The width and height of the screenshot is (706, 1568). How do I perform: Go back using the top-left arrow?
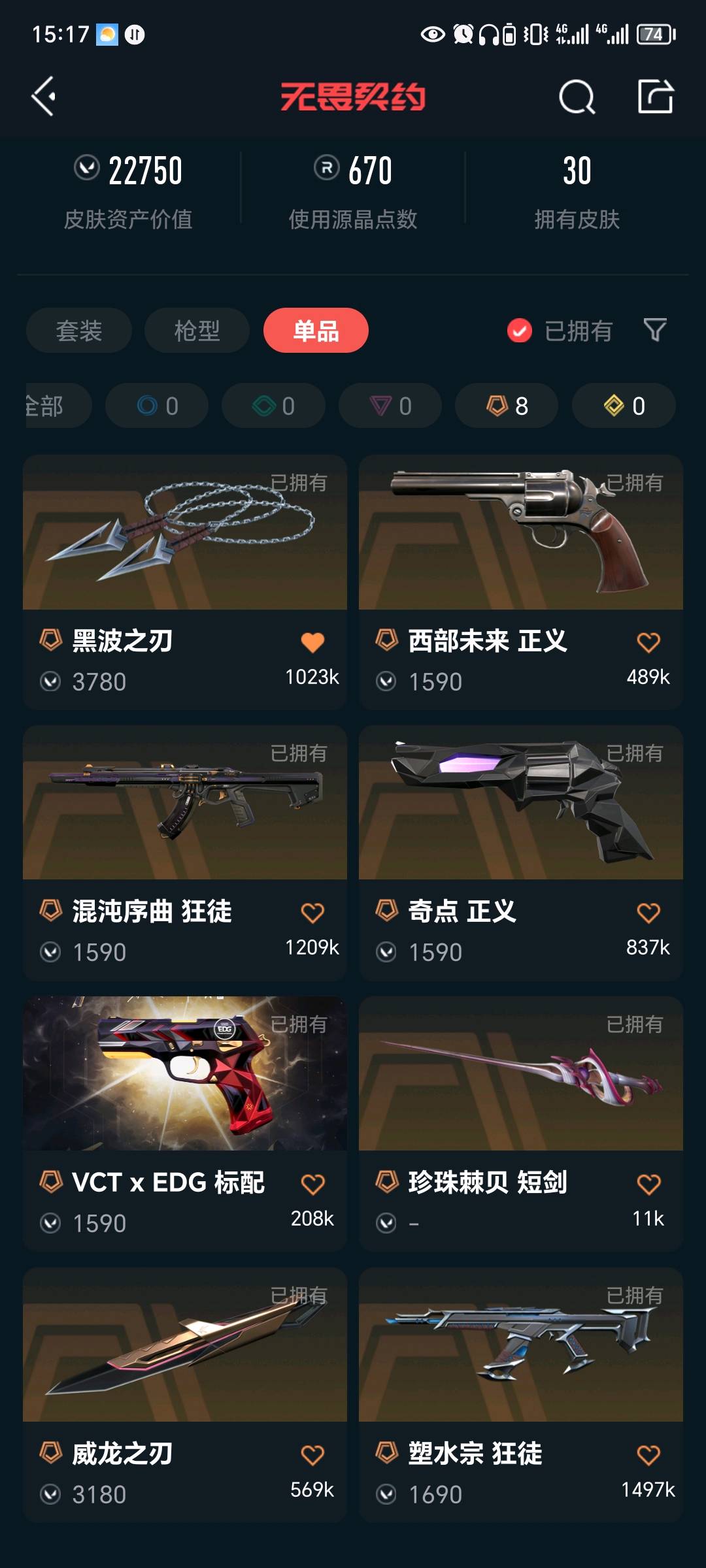[x=44, y=97]
